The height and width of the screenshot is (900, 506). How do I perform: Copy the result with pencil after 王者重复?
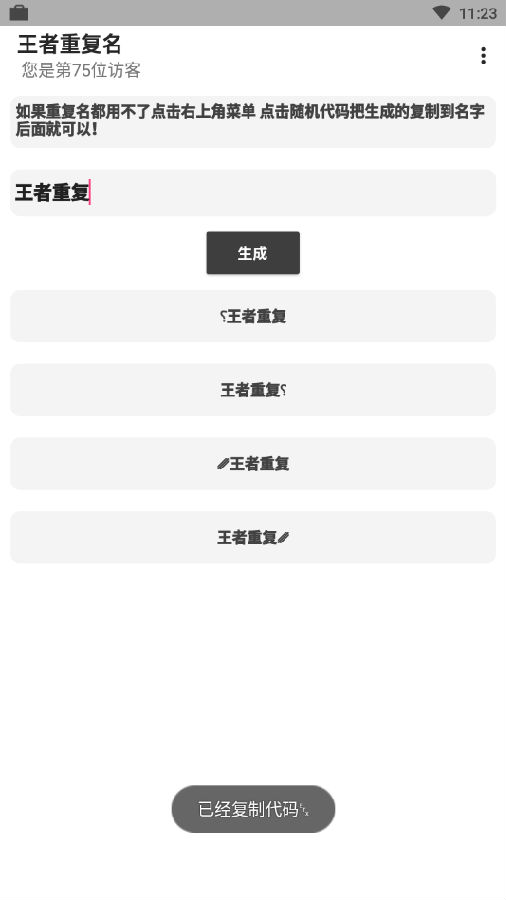253,537
